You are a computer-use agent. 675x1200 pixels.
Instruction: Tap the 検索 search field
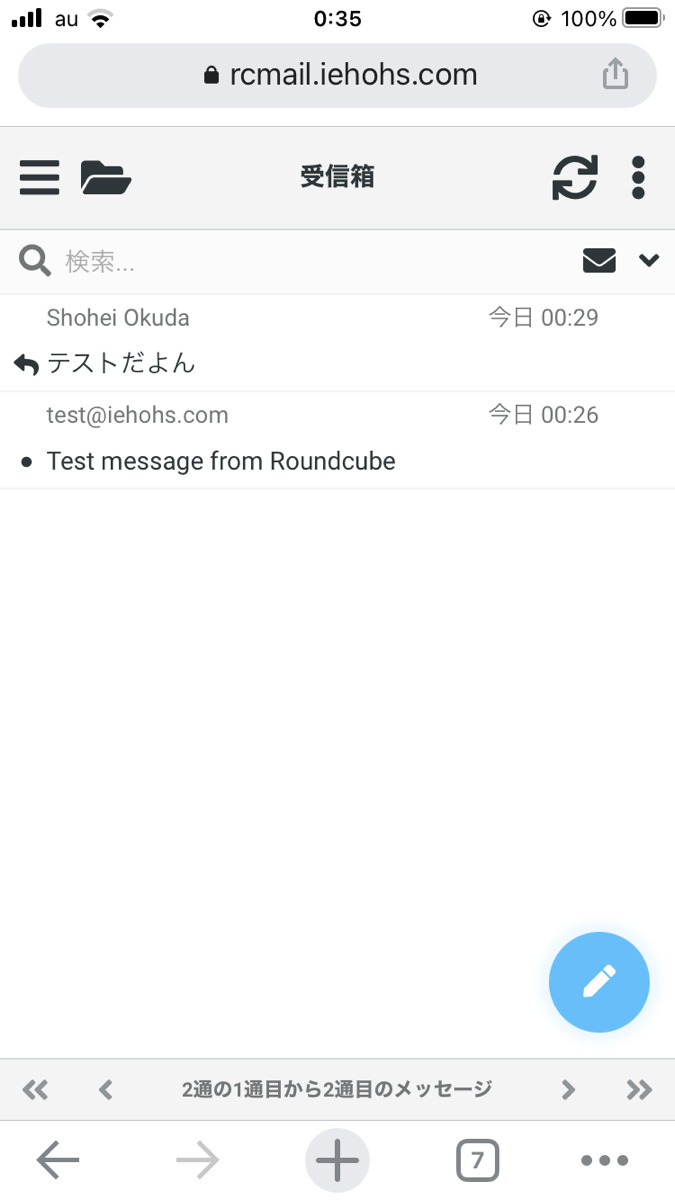pos(300,262)
